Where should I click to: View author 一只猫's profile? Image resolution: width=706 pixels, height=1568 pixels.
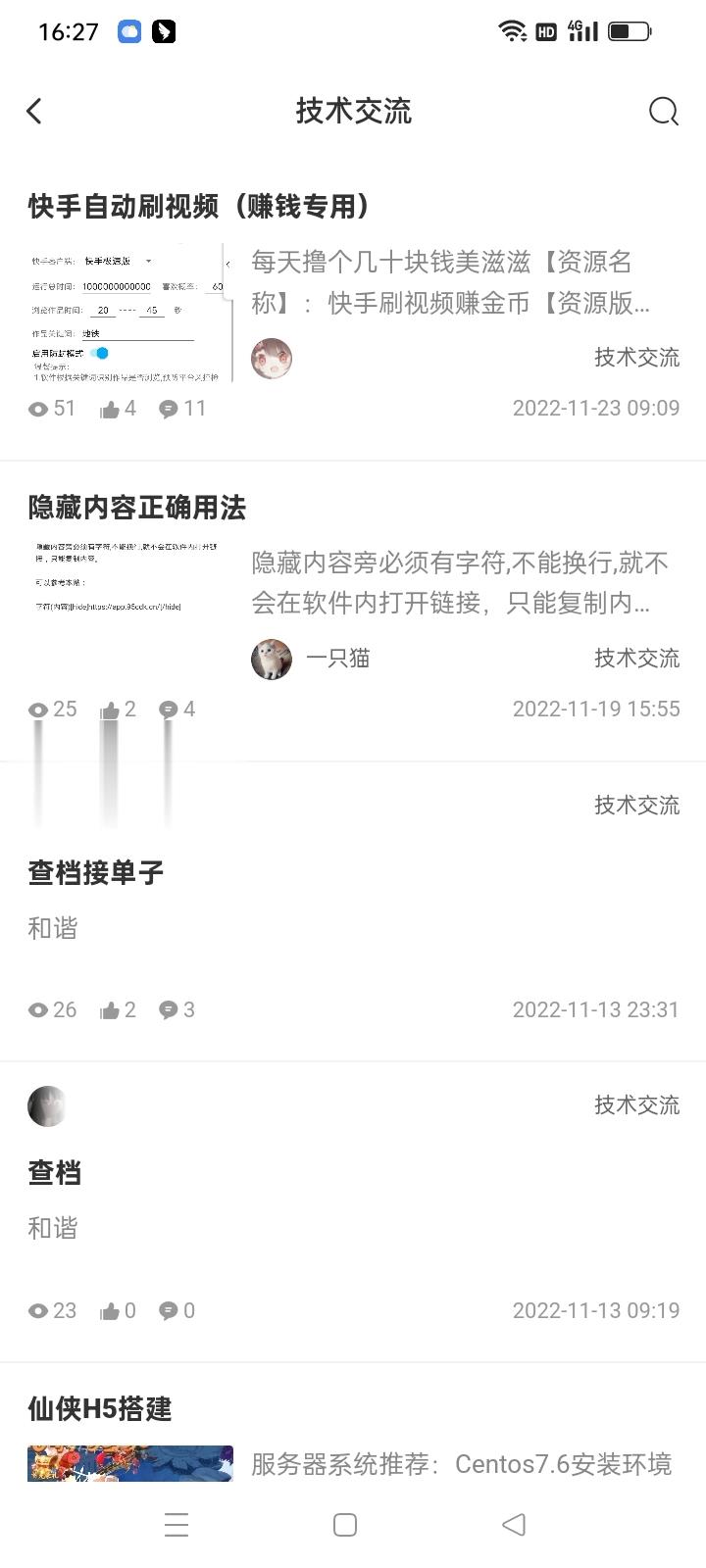(273, 659)
